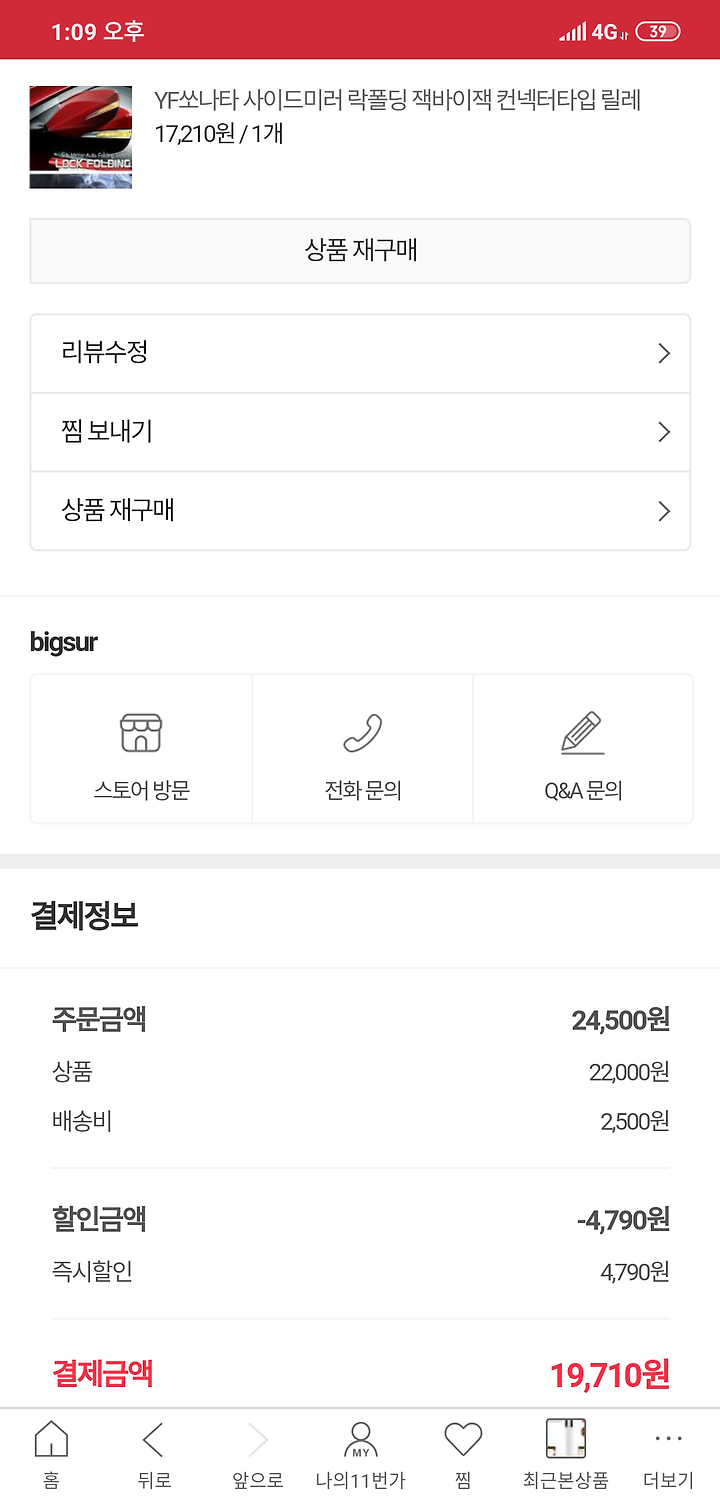This screenshot has height=1497, width=720.
Task: Open the 찜 보내기 row
Action: (x=360, y=432)
